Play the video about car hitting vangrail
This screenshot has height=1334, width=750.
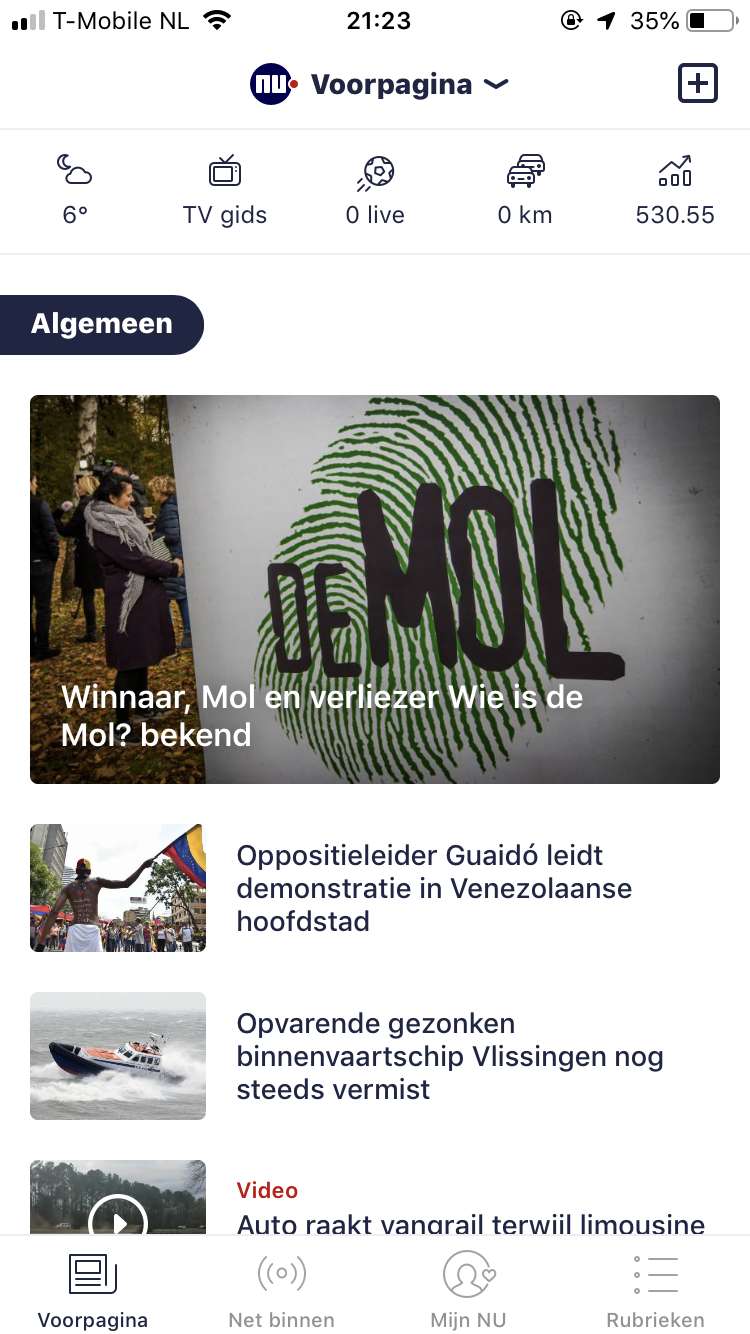(118, 1220)
